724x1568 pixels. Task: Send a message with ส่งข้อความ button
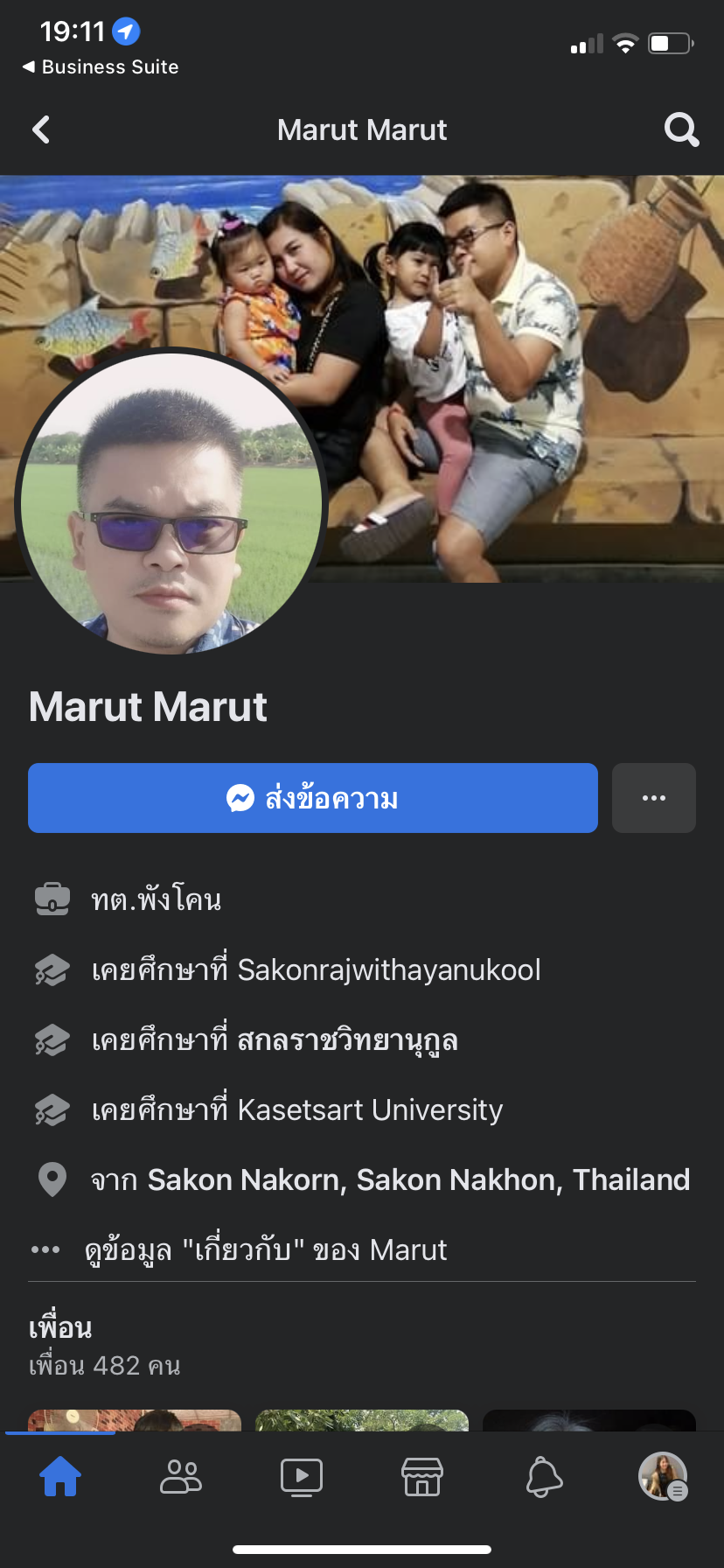[x=313, y=798]
